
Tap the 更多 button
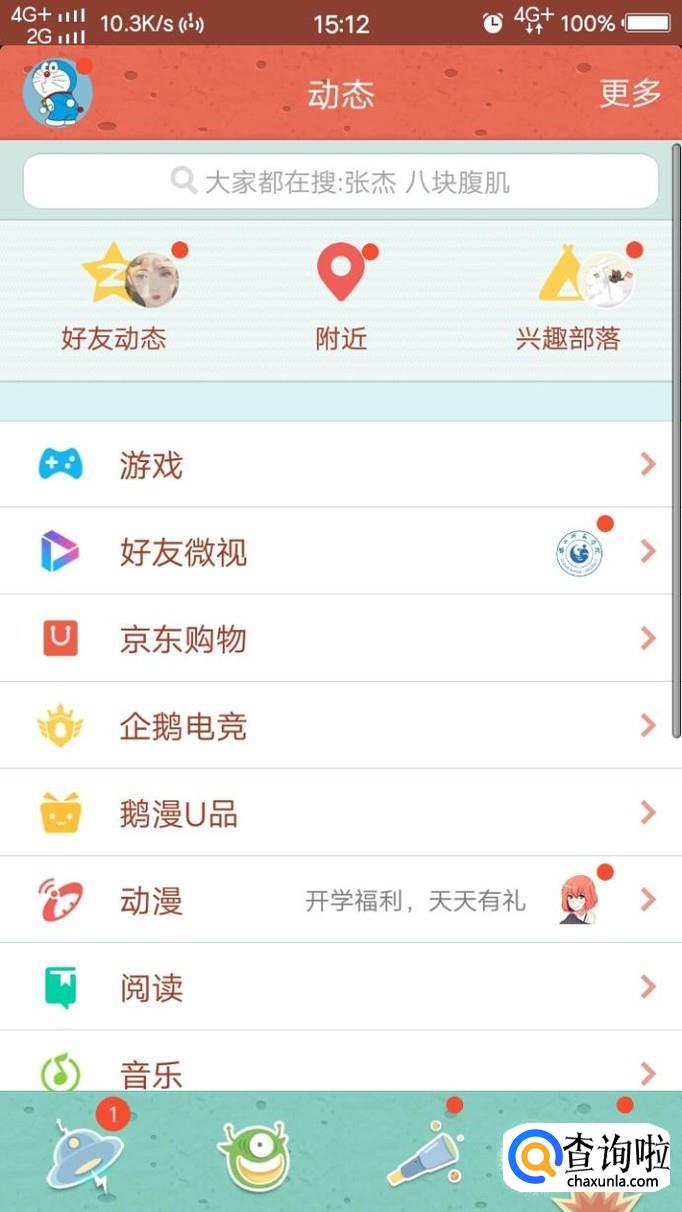[x=630, y=93]
